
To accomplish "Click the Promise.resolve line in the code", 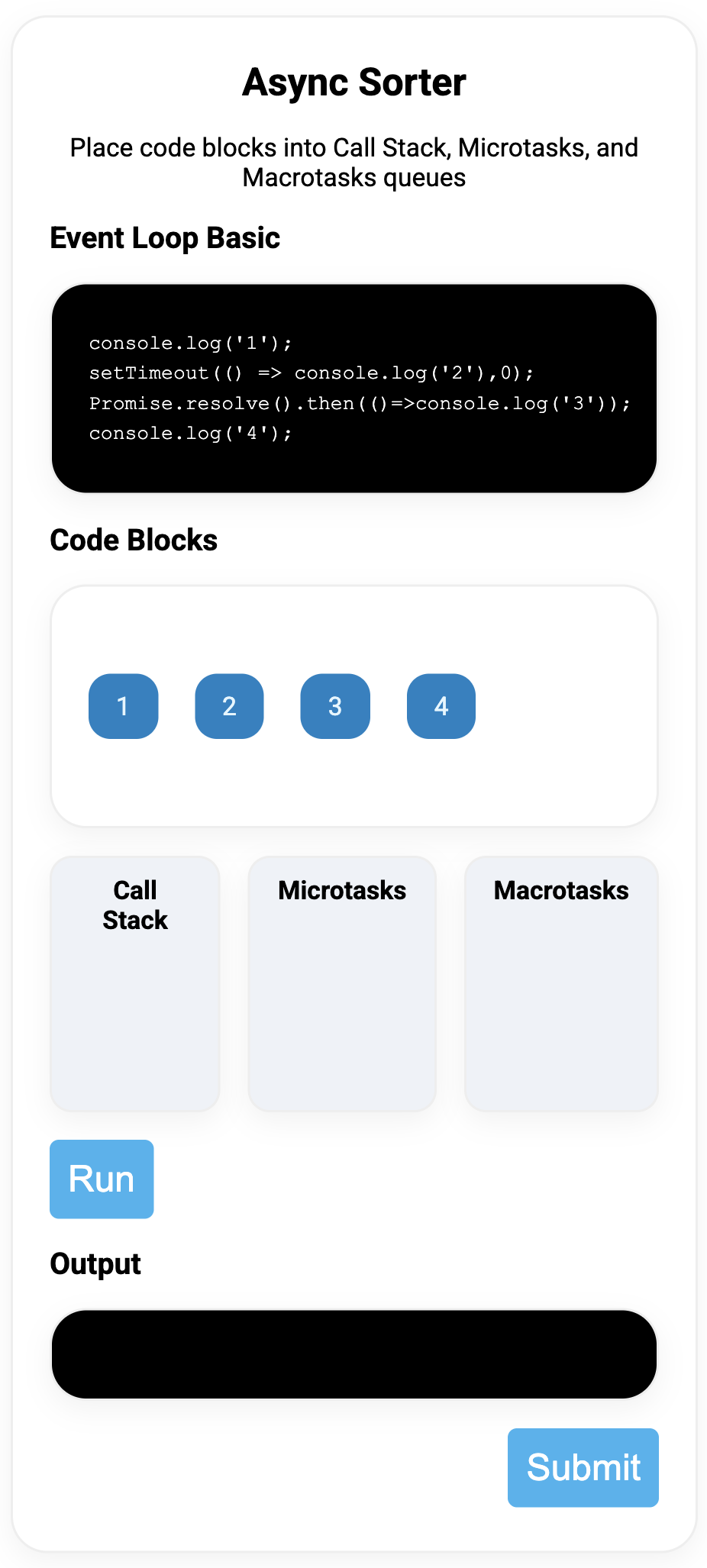I will (359, 403).
